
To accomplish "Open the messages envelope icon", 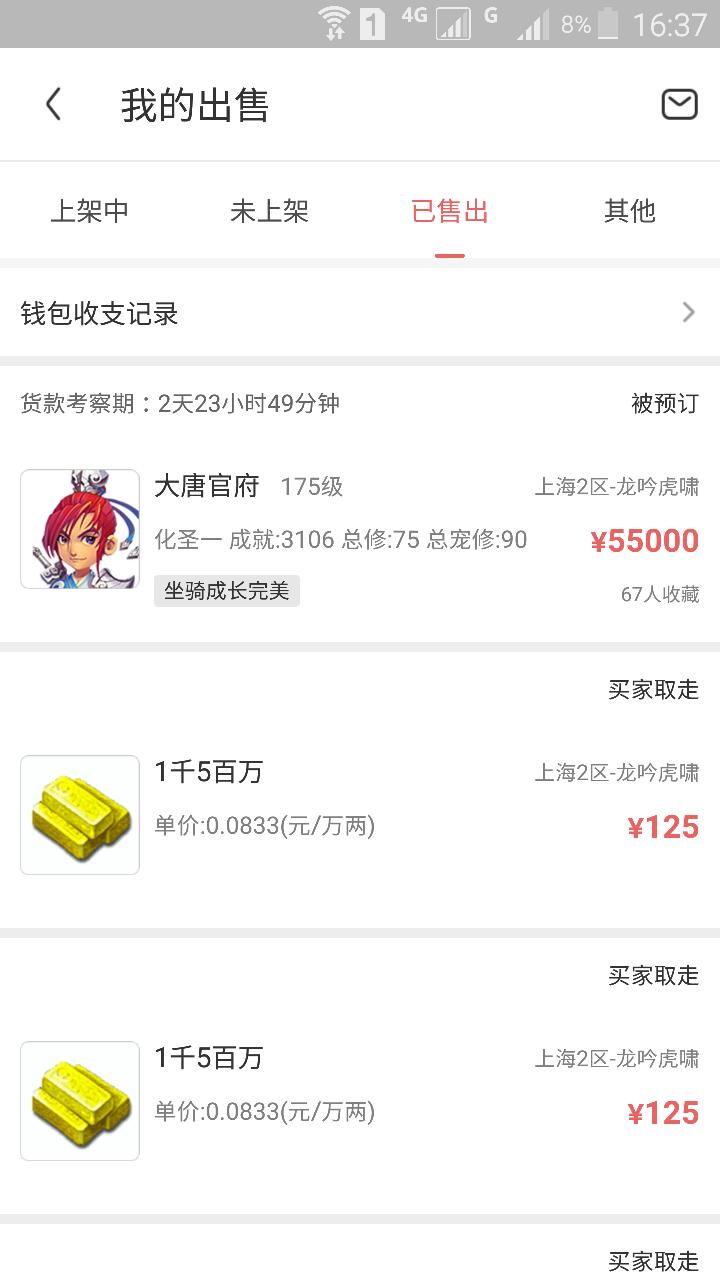I will pyautogui.click(x=679, y=104).
